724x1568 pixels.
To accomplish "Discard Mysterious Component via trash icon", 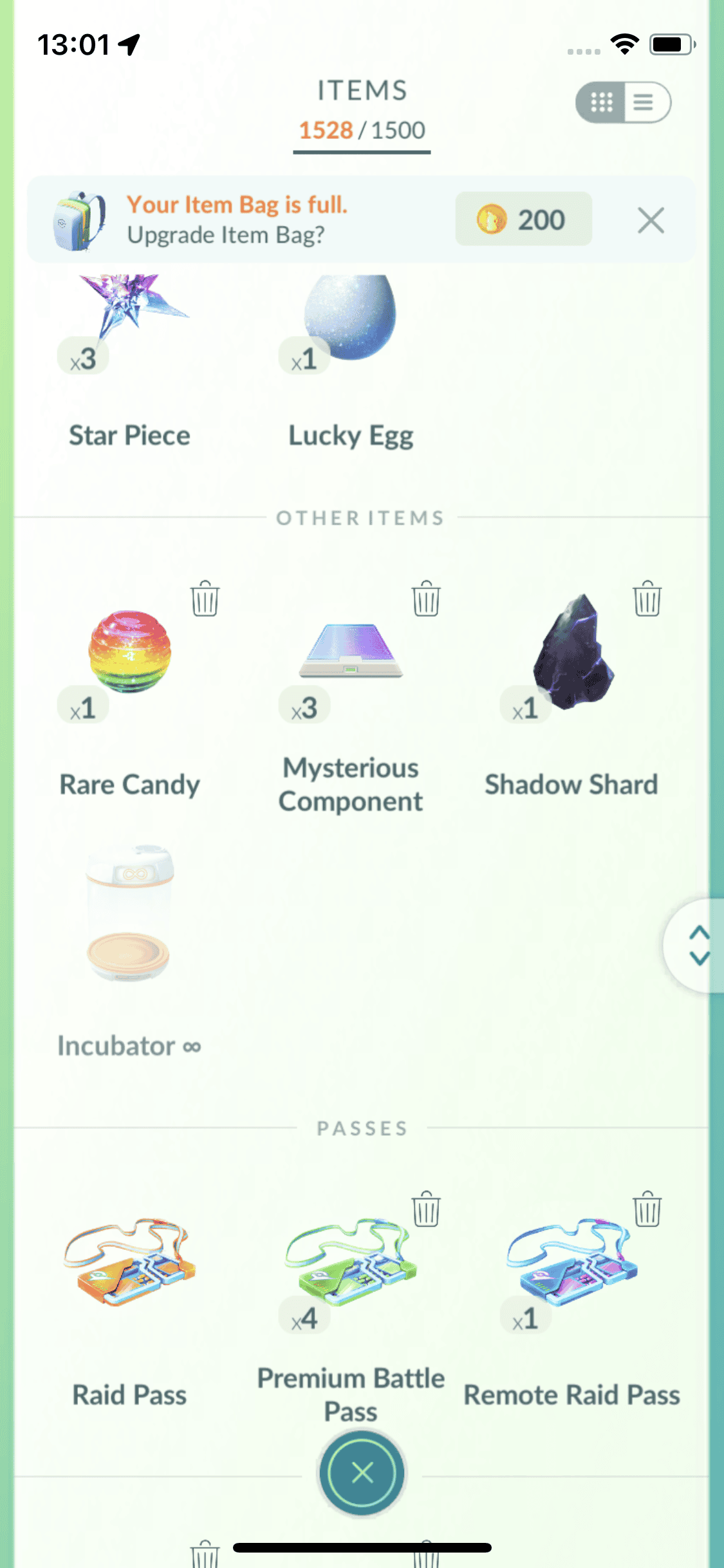I will point(426,599).
